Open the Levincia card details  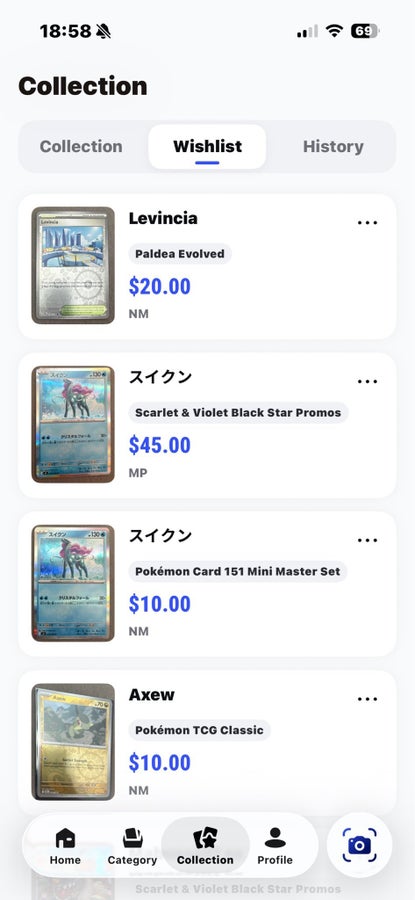pos(207,266)
